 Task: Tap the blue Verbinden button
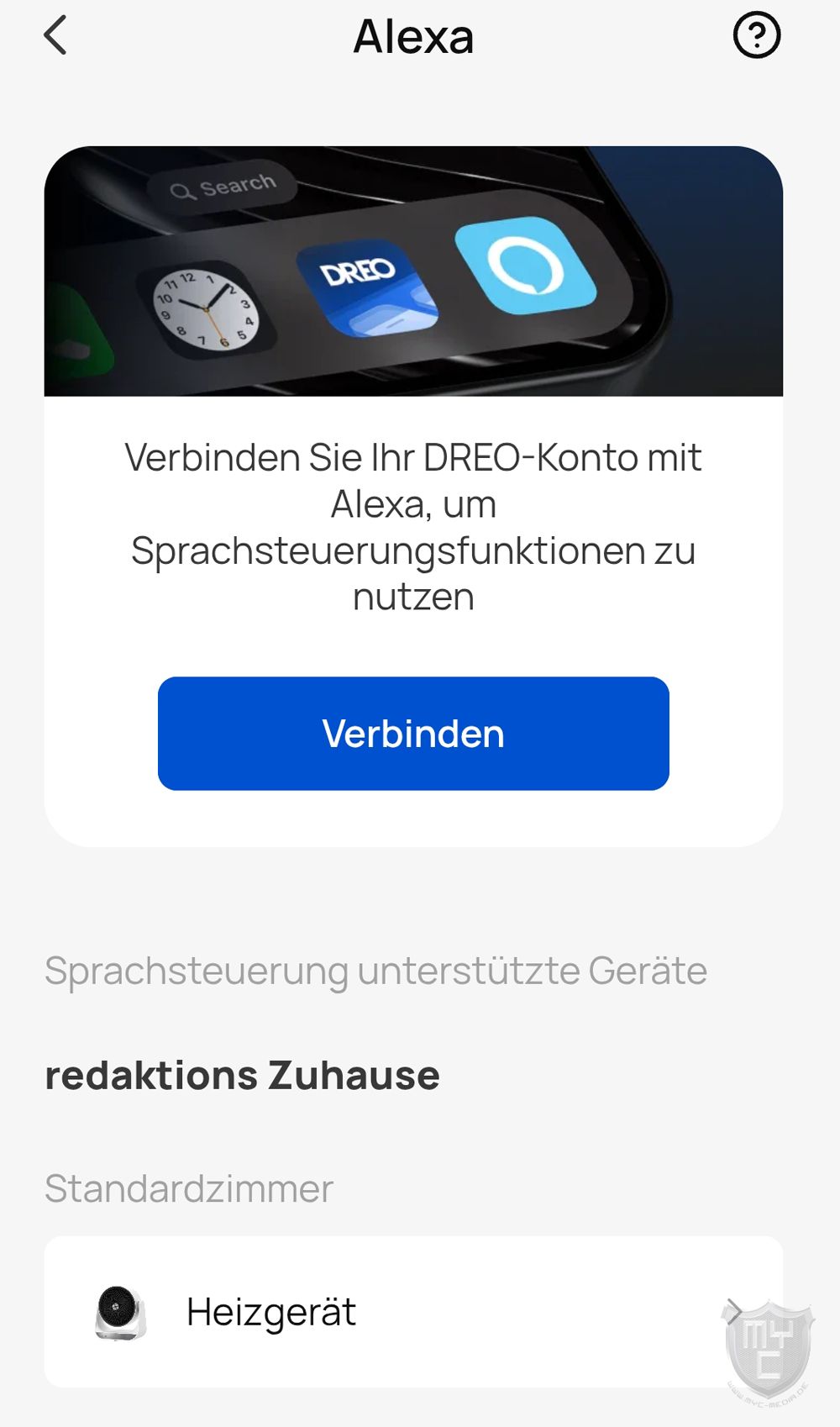(x=413, y=733)
